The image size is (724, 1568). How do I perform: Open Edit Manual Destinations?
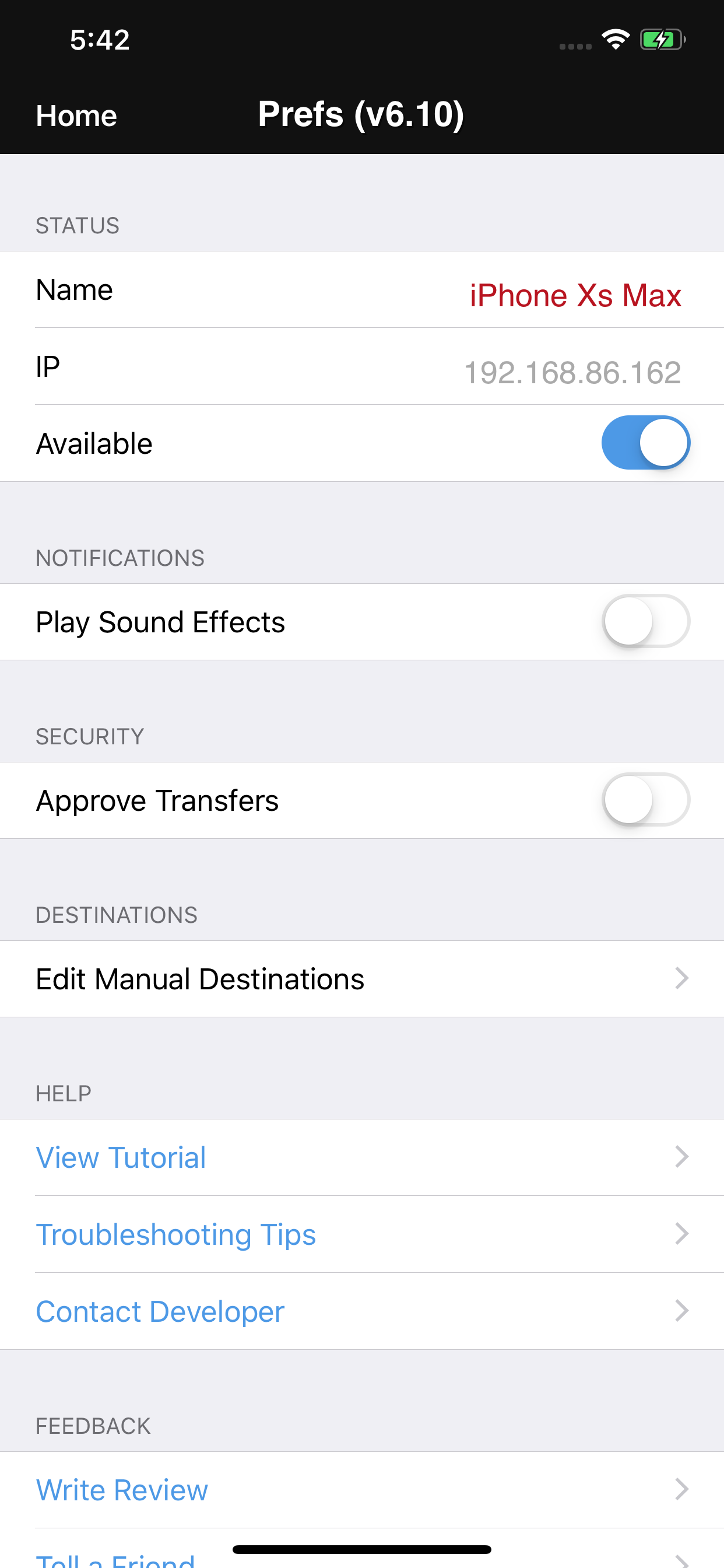[x=361, y=979]
